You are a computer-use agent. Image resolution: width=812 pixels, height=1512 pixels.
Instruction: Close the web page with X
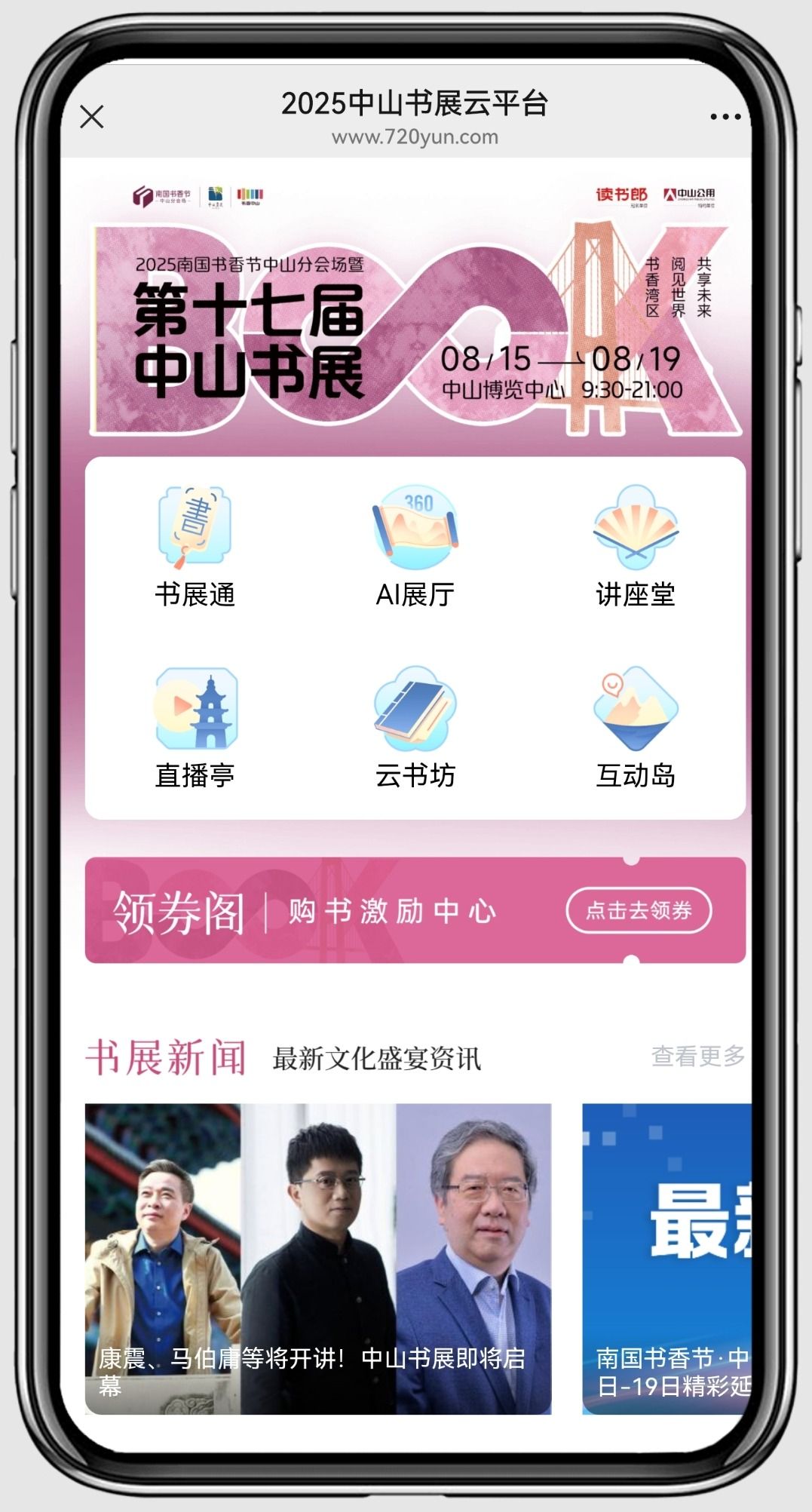(x=92, y=117)
